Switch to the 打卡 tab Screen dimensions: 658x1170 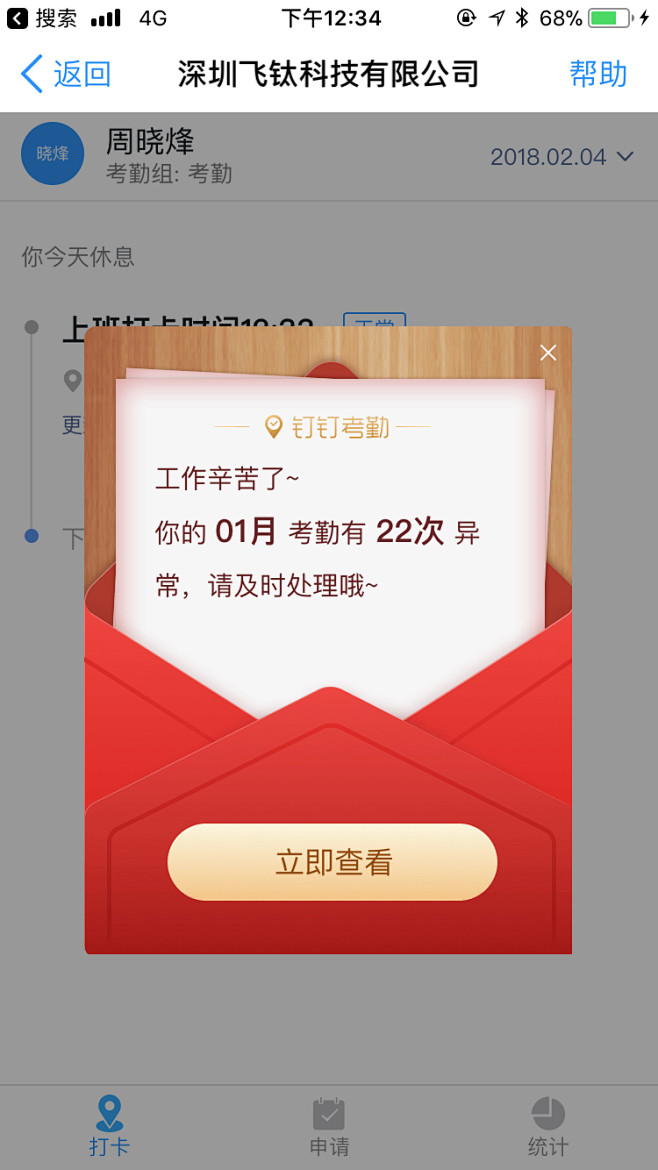coord(110,1126)
